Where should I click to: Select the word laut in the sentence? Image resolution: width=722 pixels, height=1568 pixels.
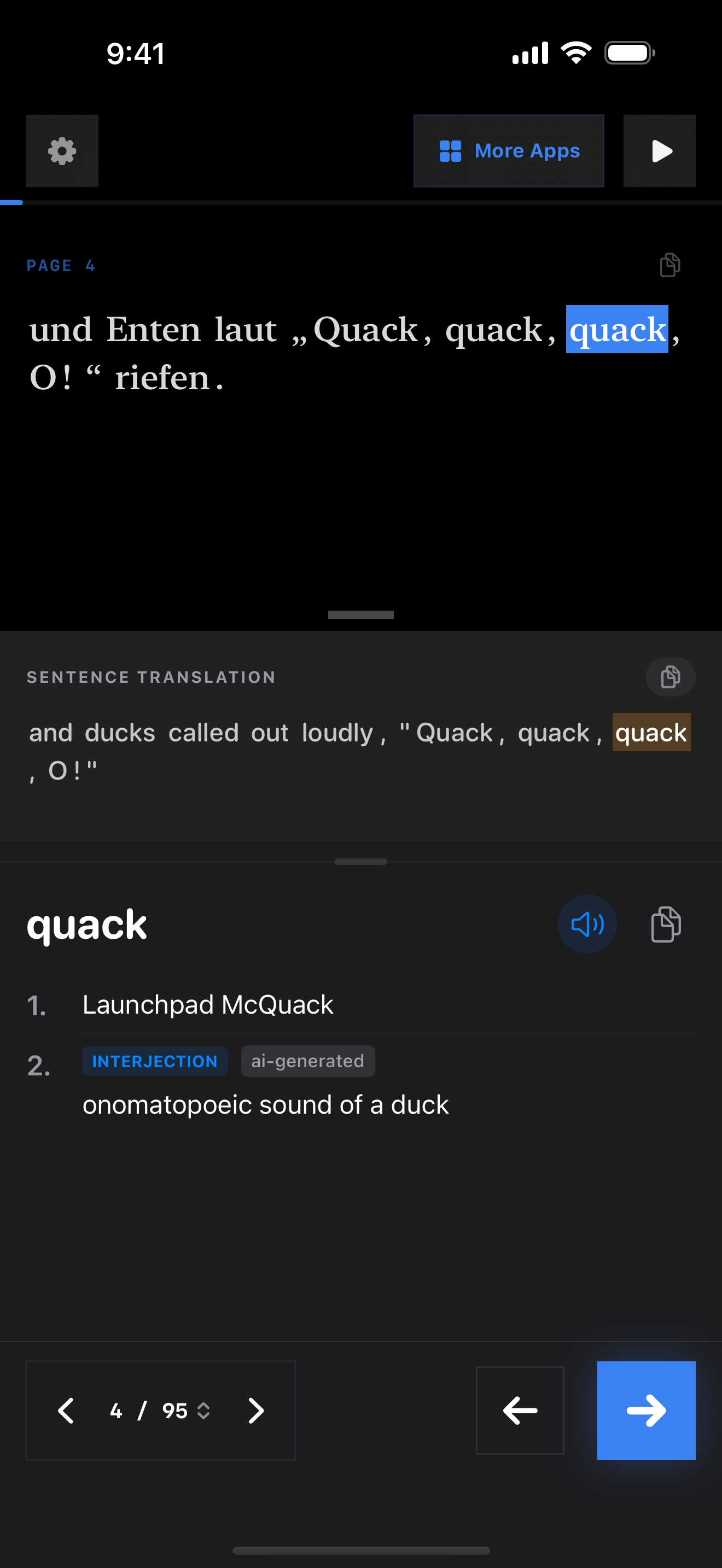tap(246, 331)
